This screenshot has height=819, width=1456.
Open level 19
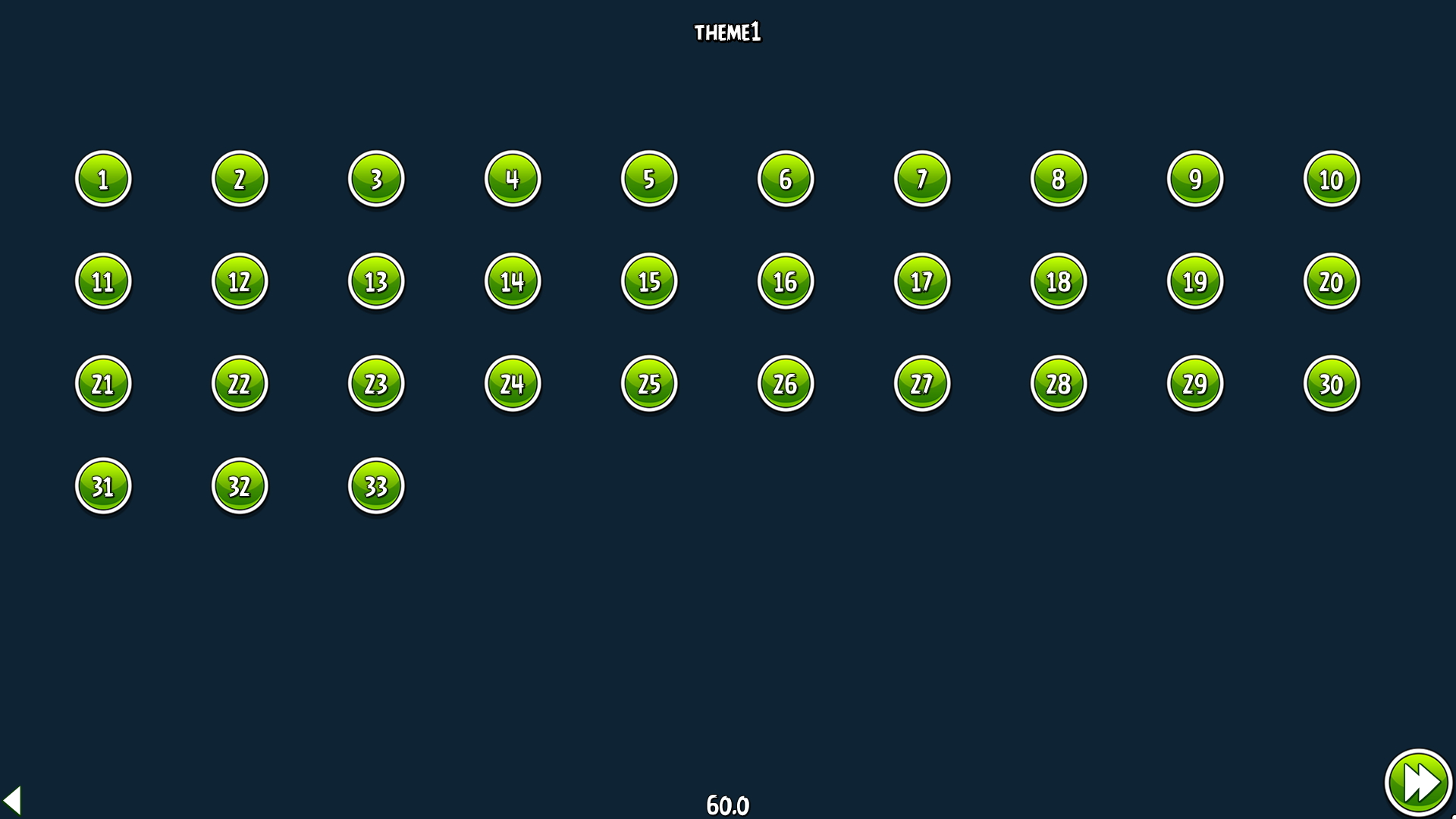pyautogui.click(x=1195, y=281)
